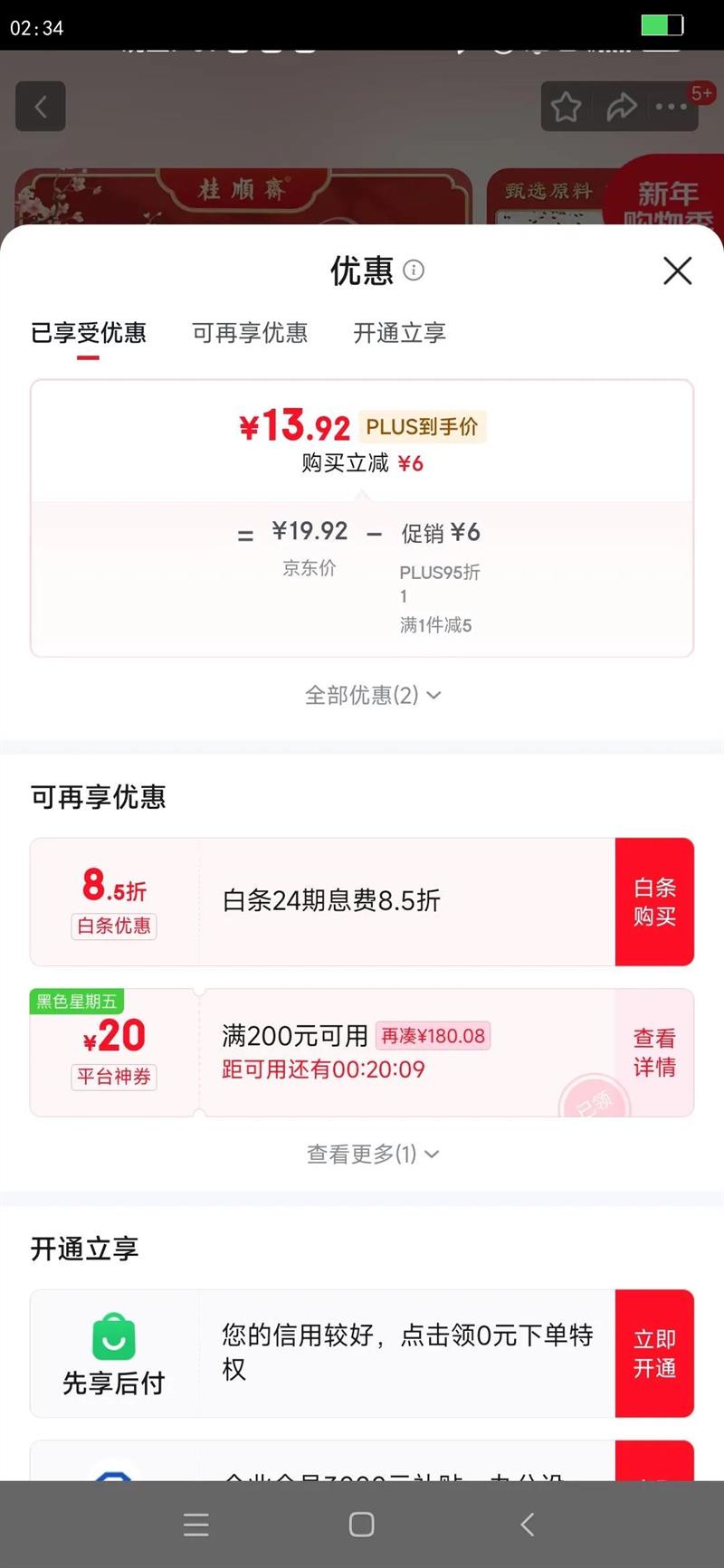Switch to the 可再享优惠 tab
This screenshot has height=1568, width=724.
tap(249, 333)
